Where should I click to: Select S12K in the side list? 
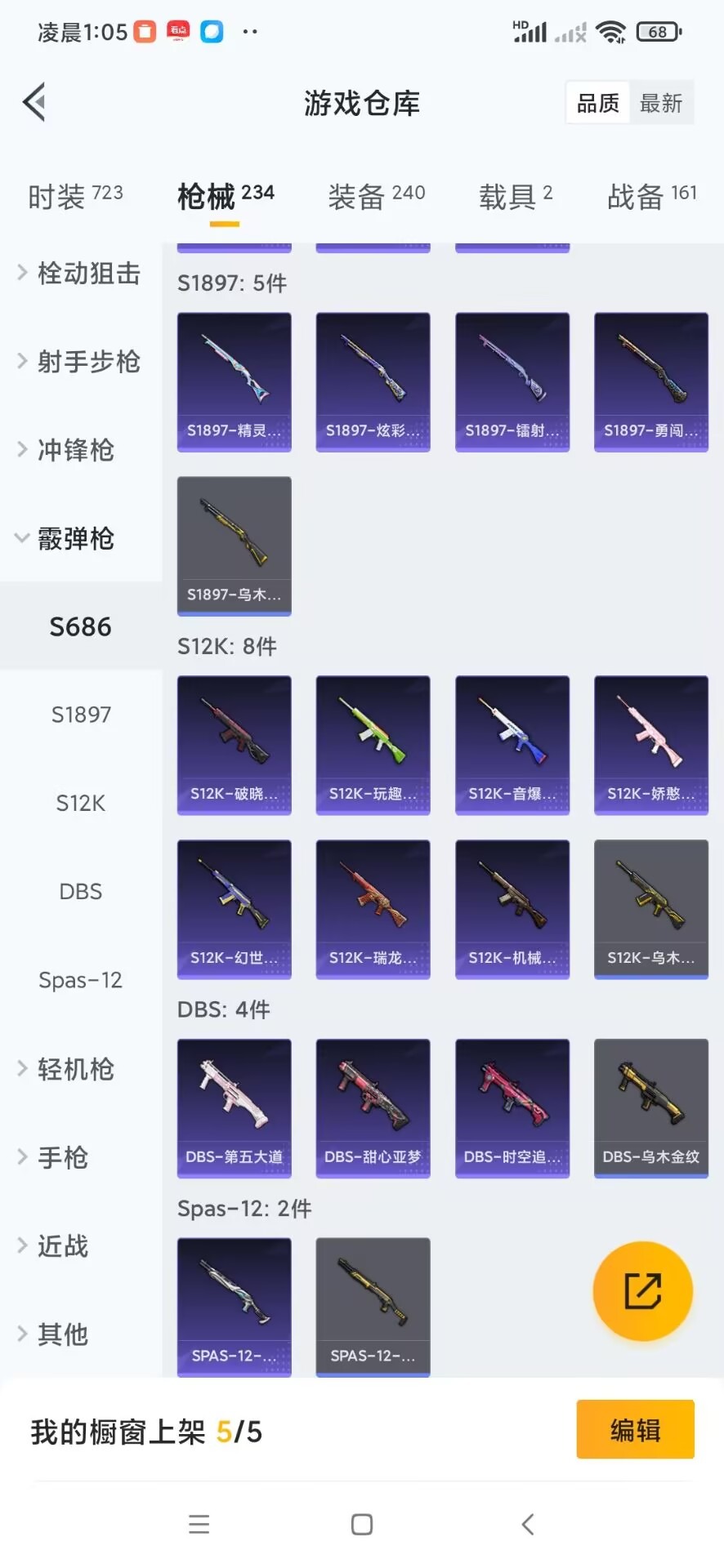80,804
